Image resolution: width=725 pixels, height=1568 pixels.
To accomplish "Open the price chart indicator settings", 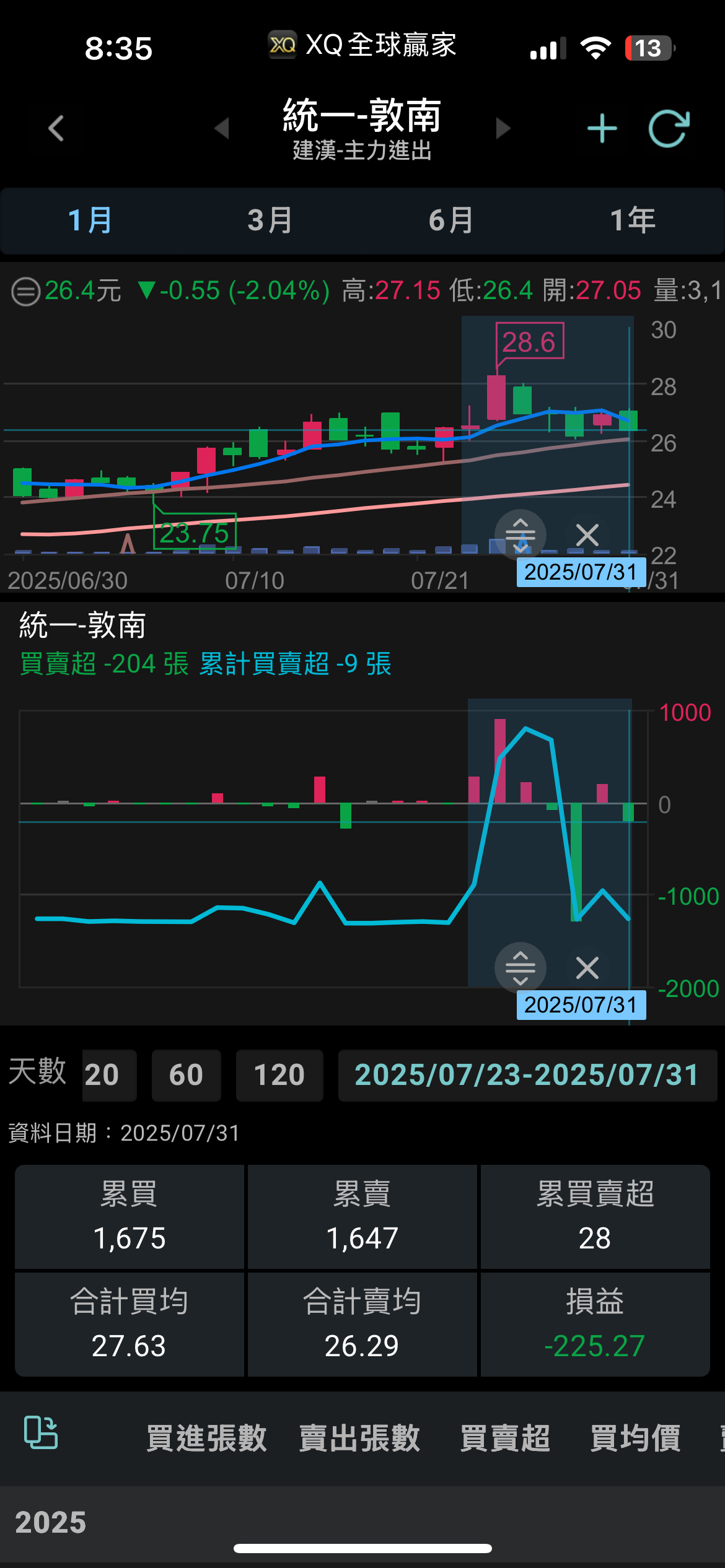I will [x=26, y=292].
